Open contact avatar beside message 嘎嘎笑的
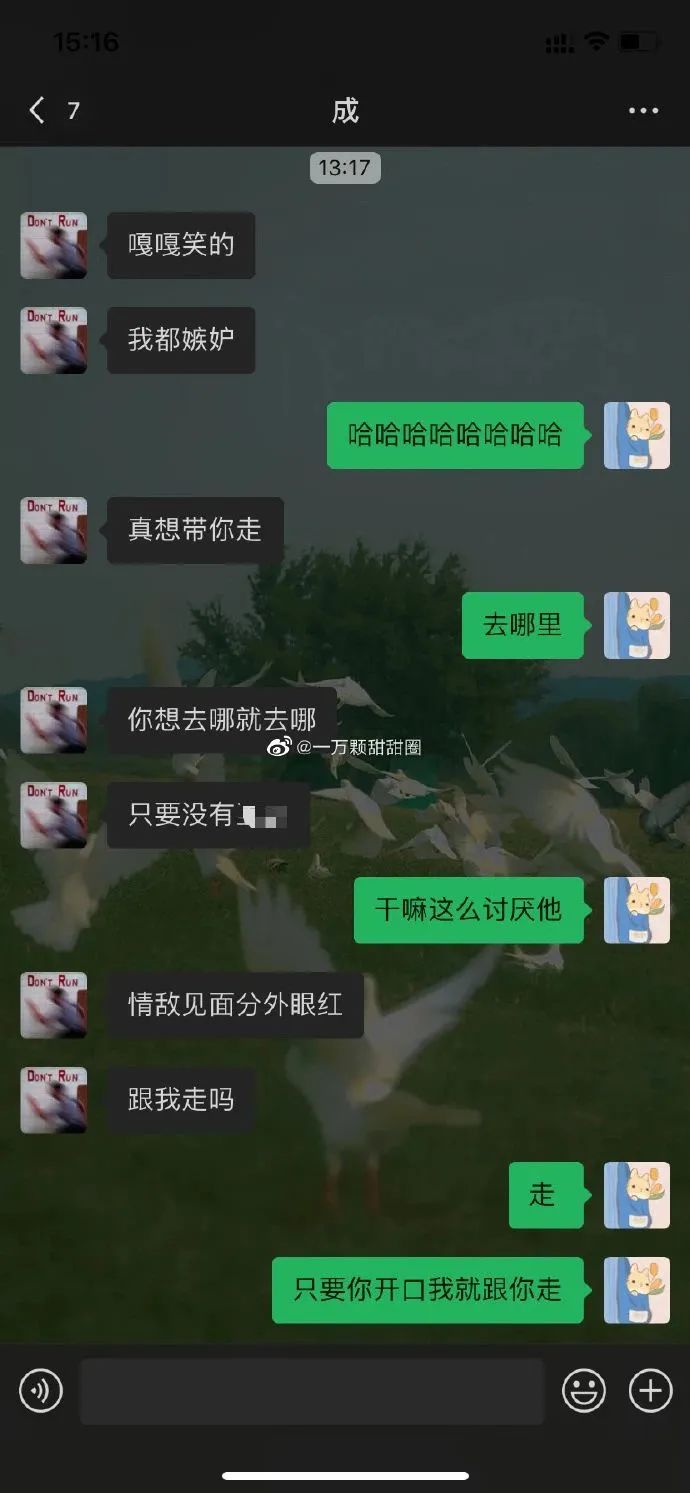The image size is (690, 1493). [x=54, y=245]
